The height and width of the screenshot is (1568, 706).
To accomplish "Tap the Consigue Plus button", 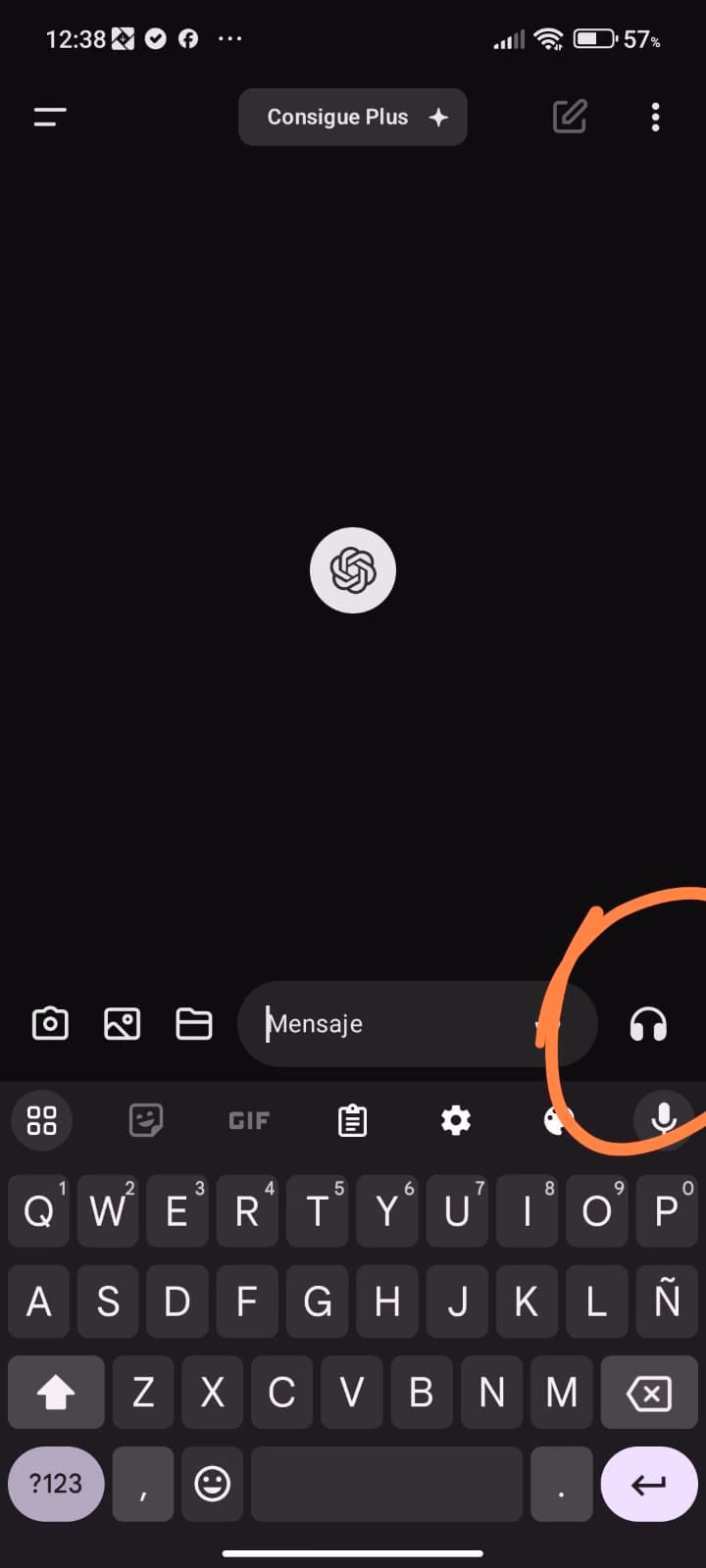I will point(353,117).
